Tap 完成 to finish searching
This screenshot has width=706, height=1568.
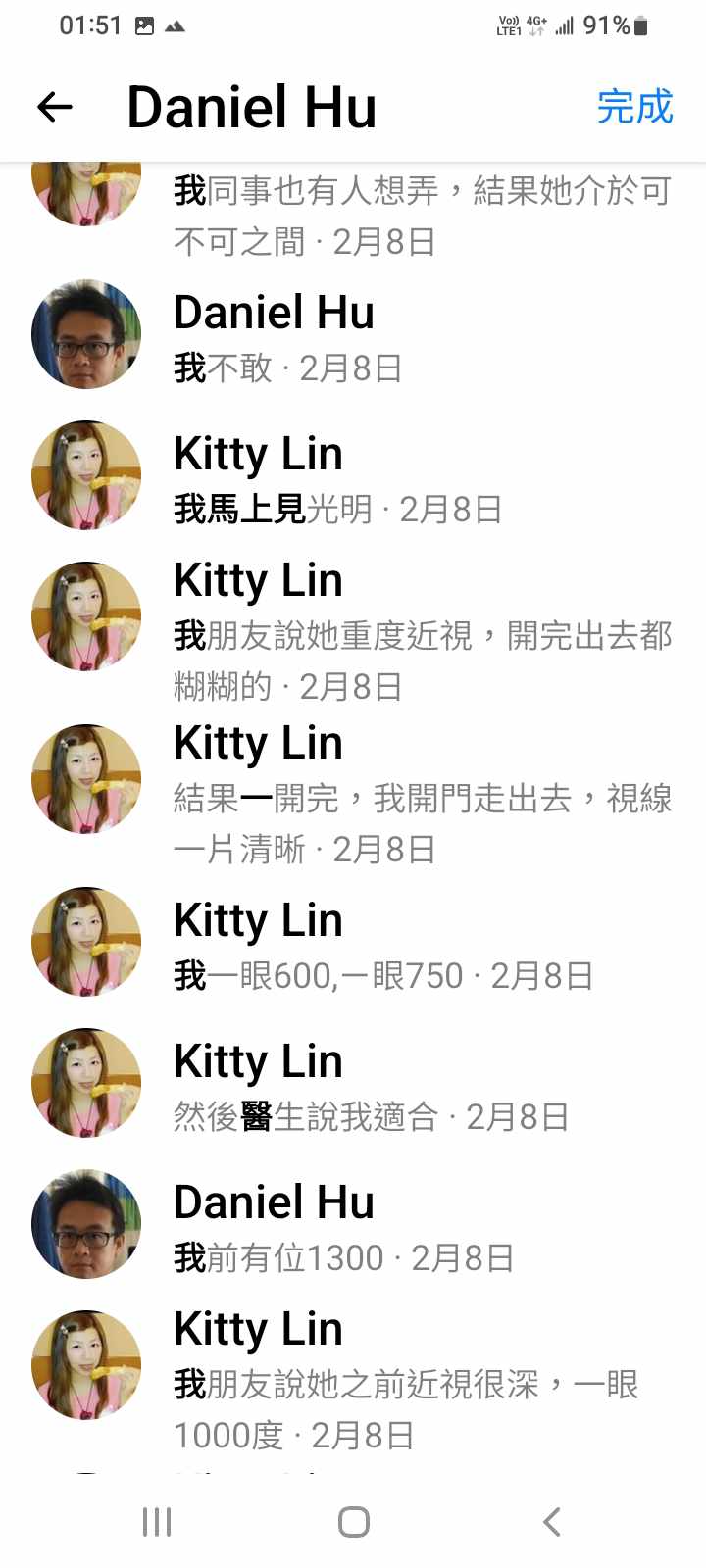point(634,107)
